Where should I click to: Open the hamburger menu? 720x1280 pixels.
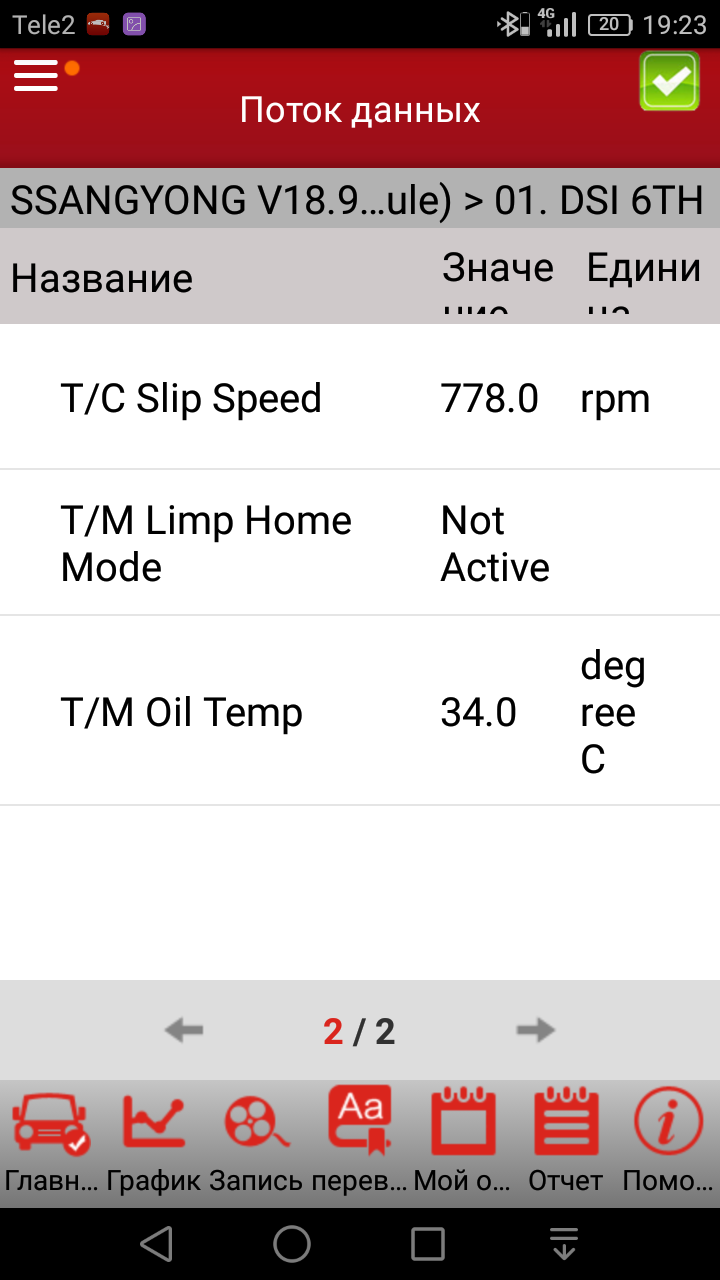pos(37,76)
